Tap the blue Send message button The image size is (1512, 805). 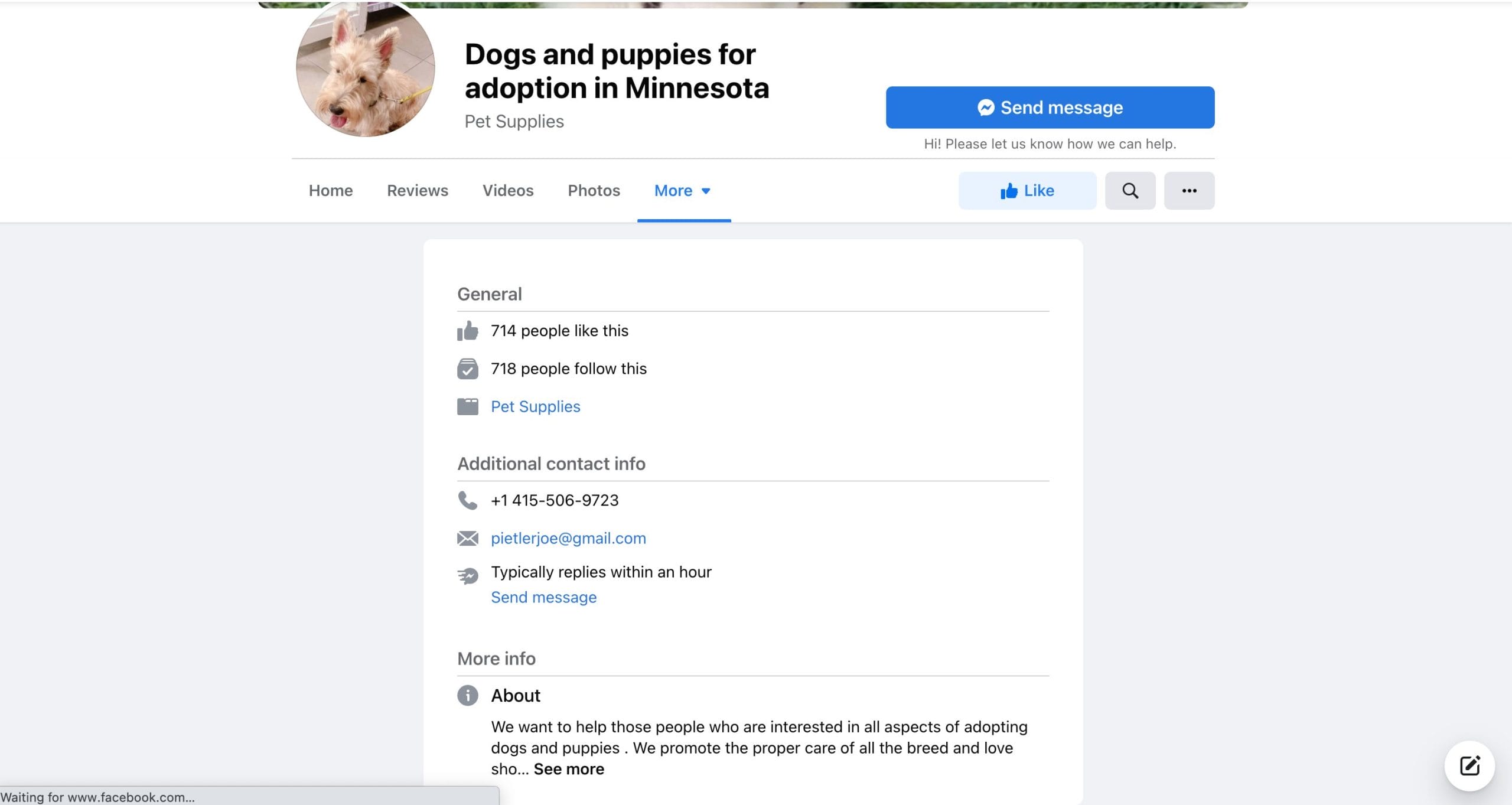point(1050,107)
